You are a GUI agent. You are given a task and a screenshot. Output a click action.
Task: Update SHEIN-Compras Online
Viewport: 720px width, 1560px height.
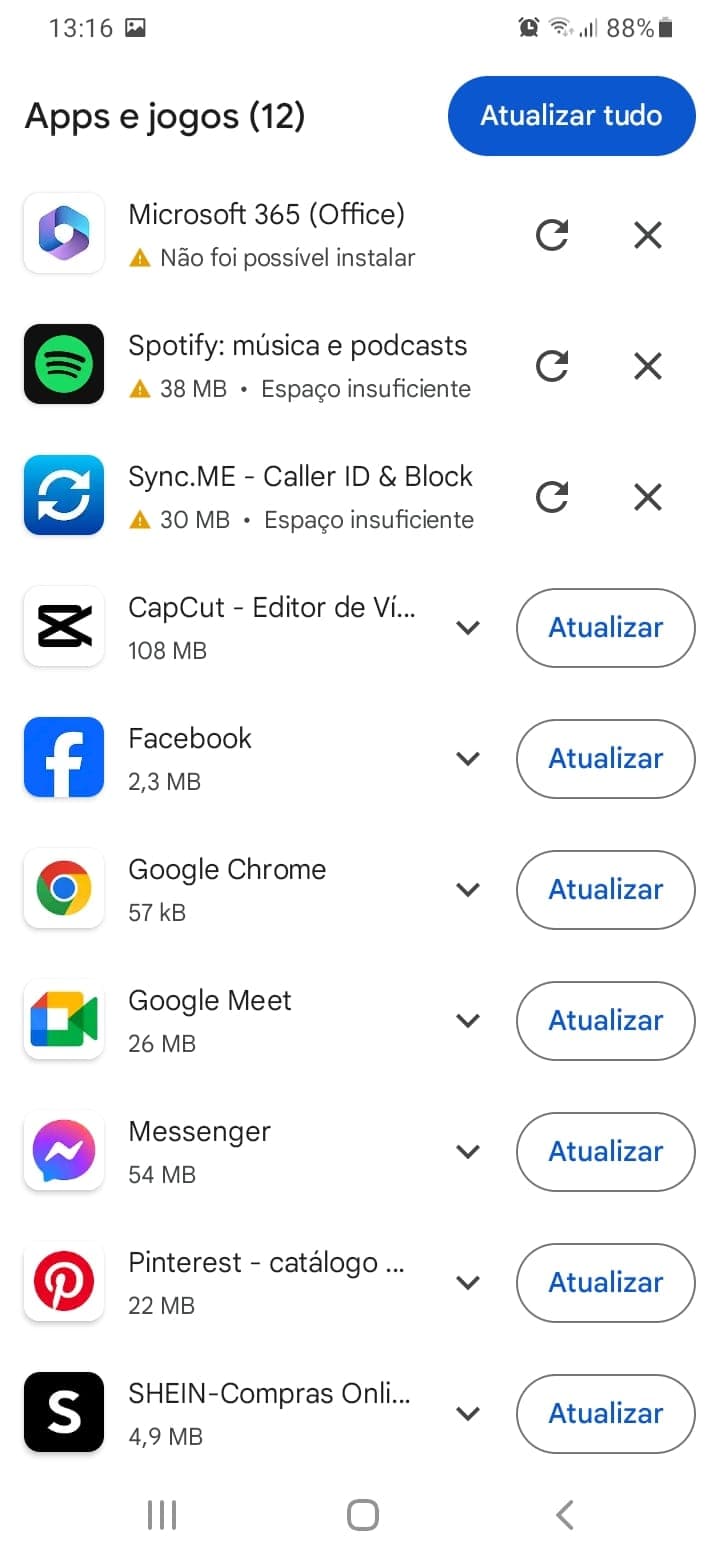tap(605, 1414)
